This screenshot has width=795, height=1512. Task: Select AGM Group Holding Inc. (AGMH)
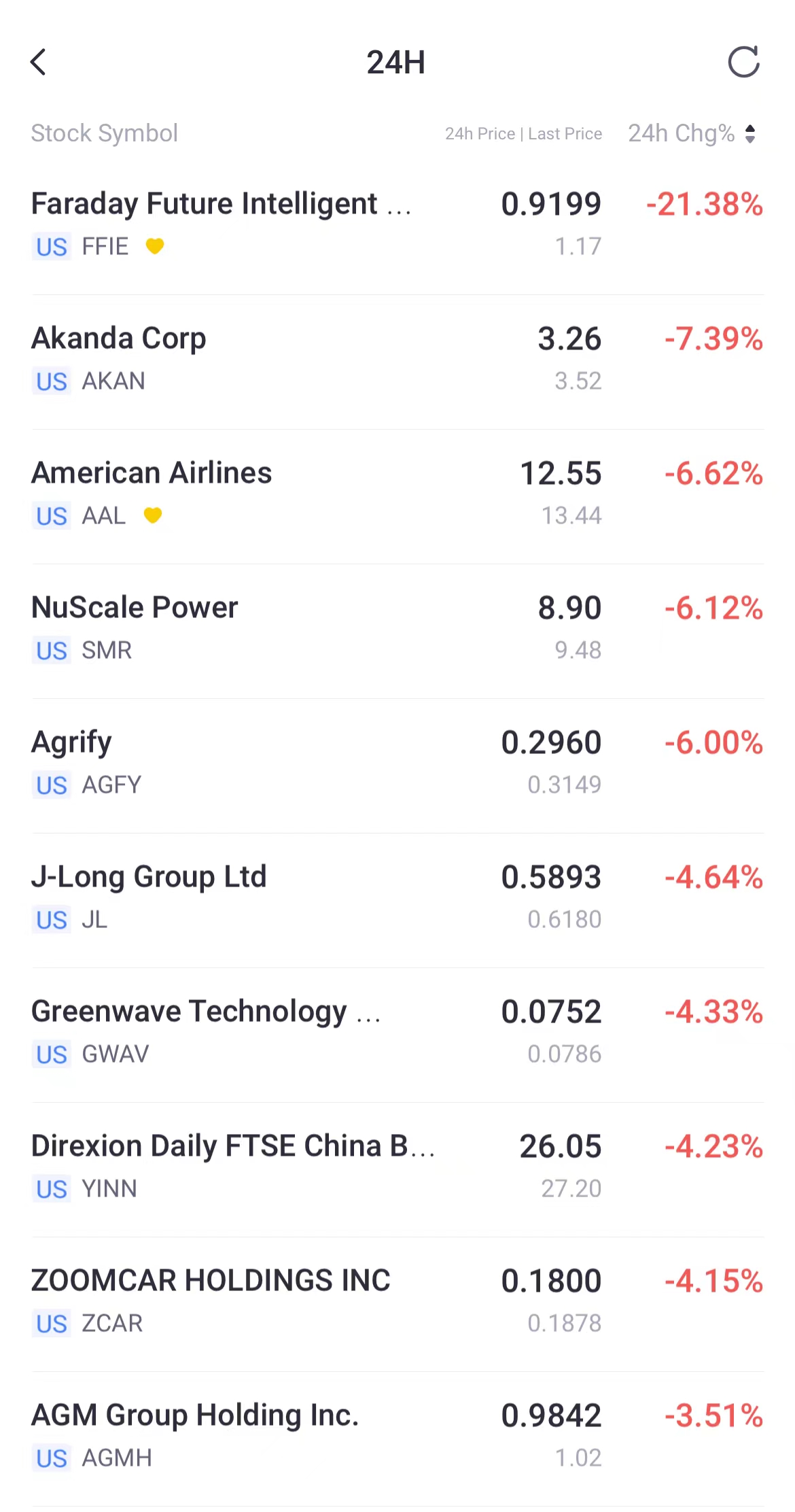point(397,1436)
